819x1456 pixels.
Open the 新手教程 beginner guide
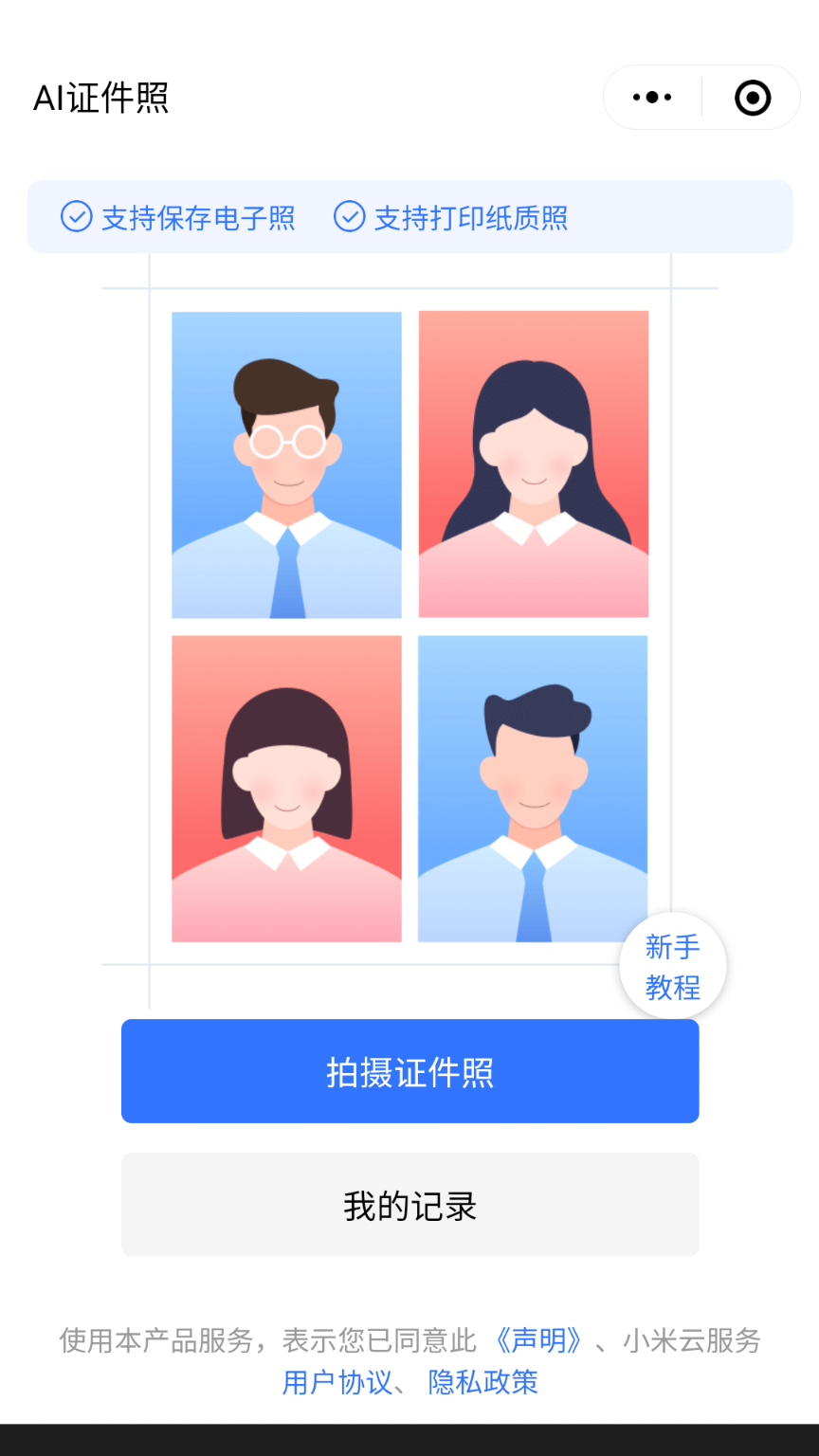coord(672,967)
